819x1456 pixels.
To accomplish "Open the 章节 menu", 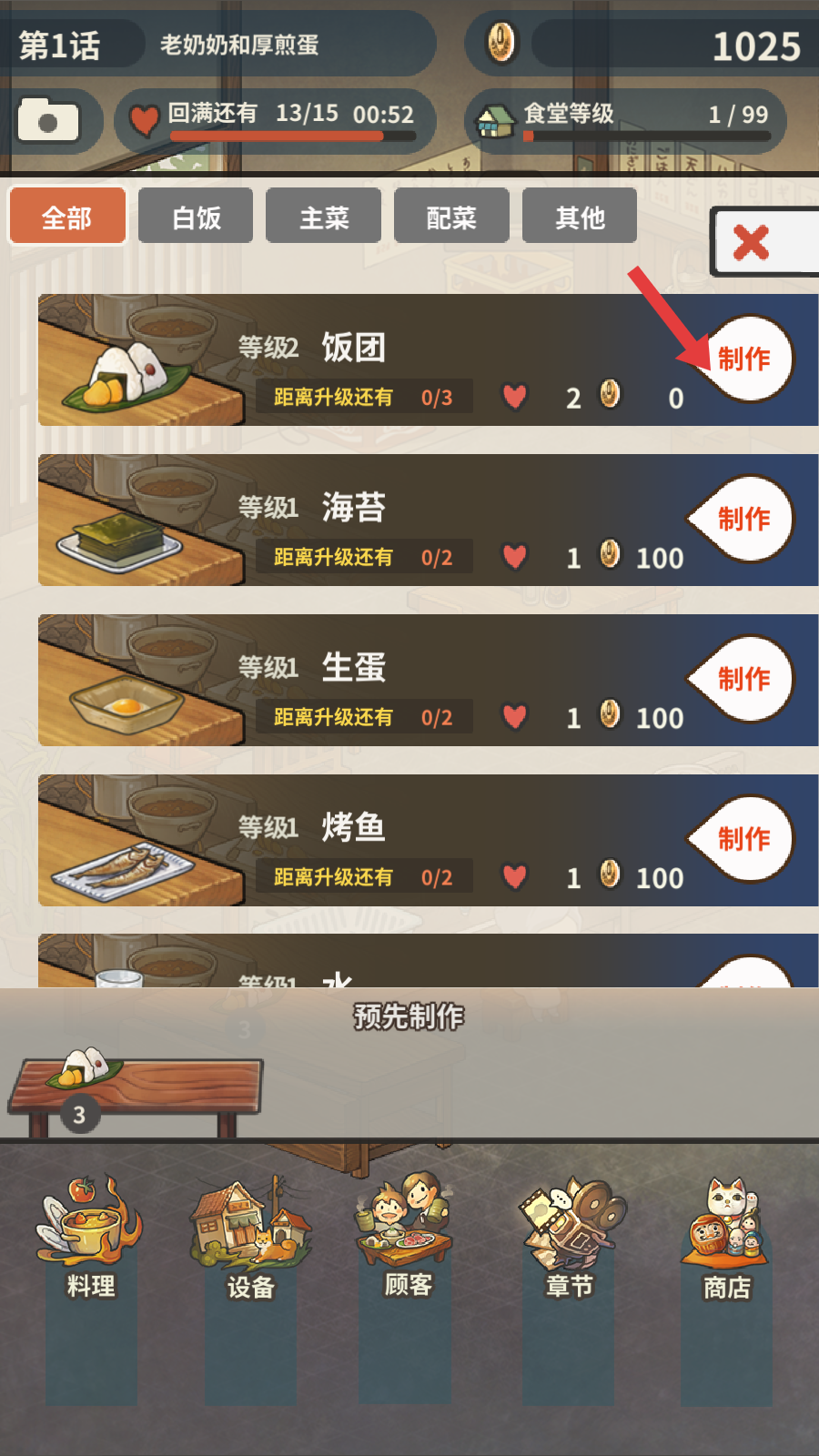I will pyautogui.click(x=570, y=1238).
